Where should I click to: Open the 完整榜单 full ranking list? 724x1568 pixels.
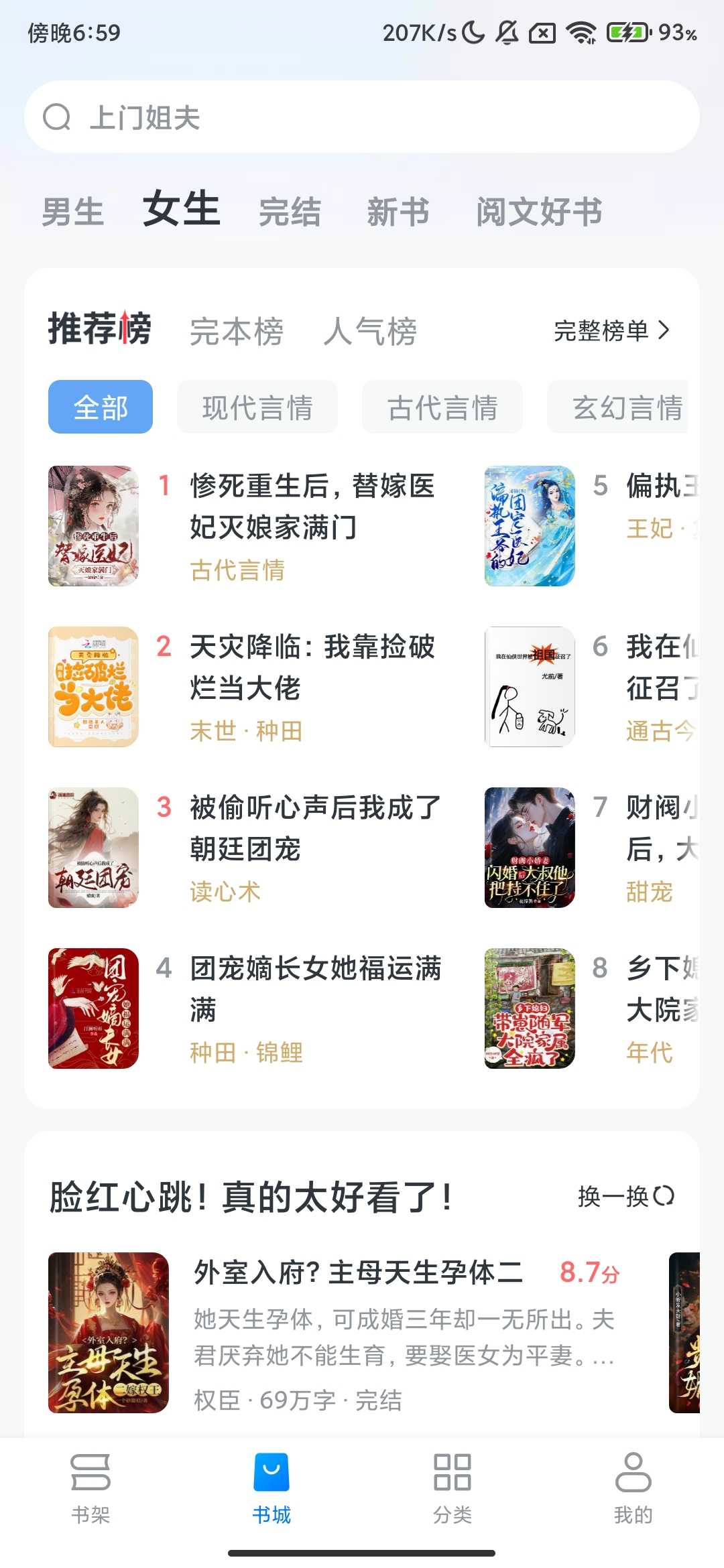[x=611, y=330]
